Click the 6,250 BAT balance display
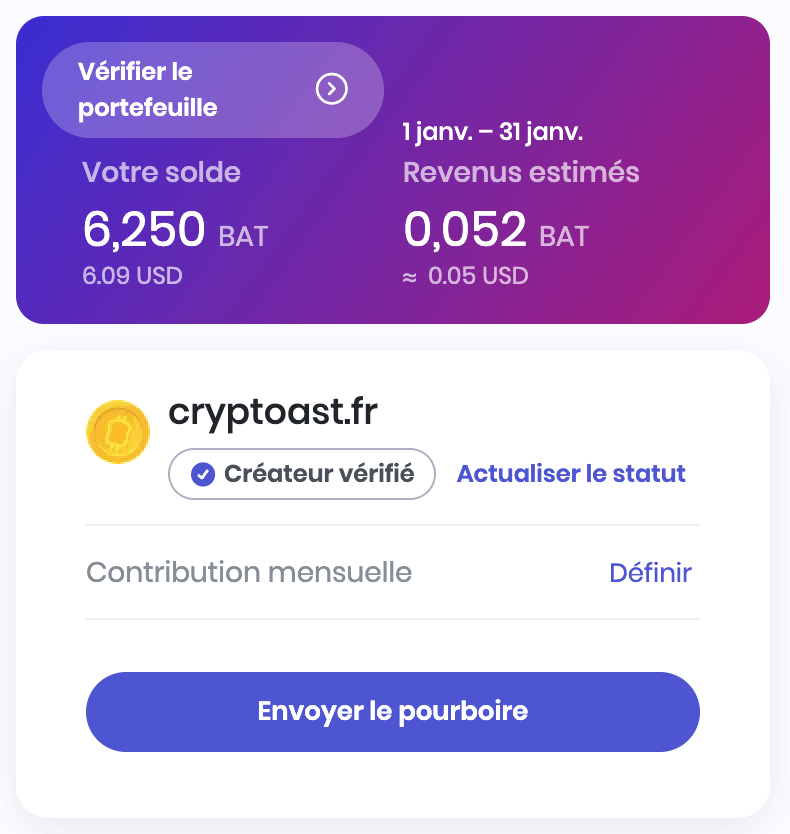790x834 pixels. tap(173, 230)
